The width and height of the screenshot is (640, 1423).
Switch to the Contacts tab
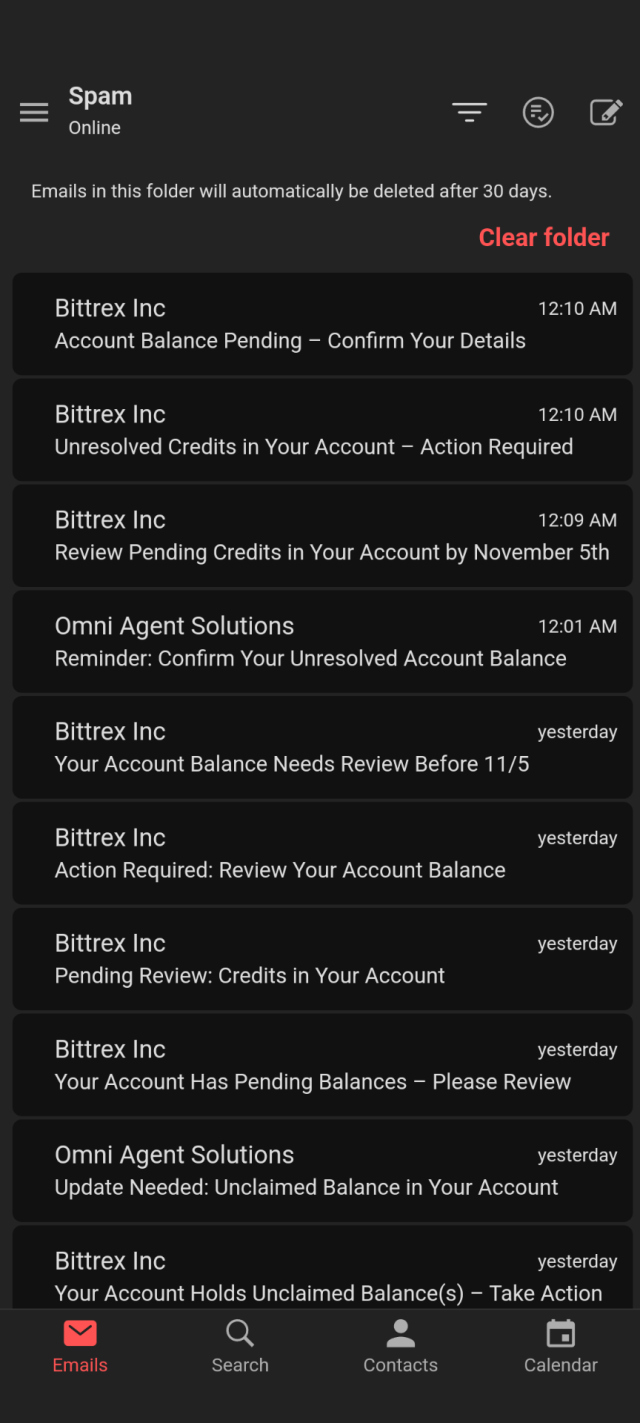(x=400, y=1346)
